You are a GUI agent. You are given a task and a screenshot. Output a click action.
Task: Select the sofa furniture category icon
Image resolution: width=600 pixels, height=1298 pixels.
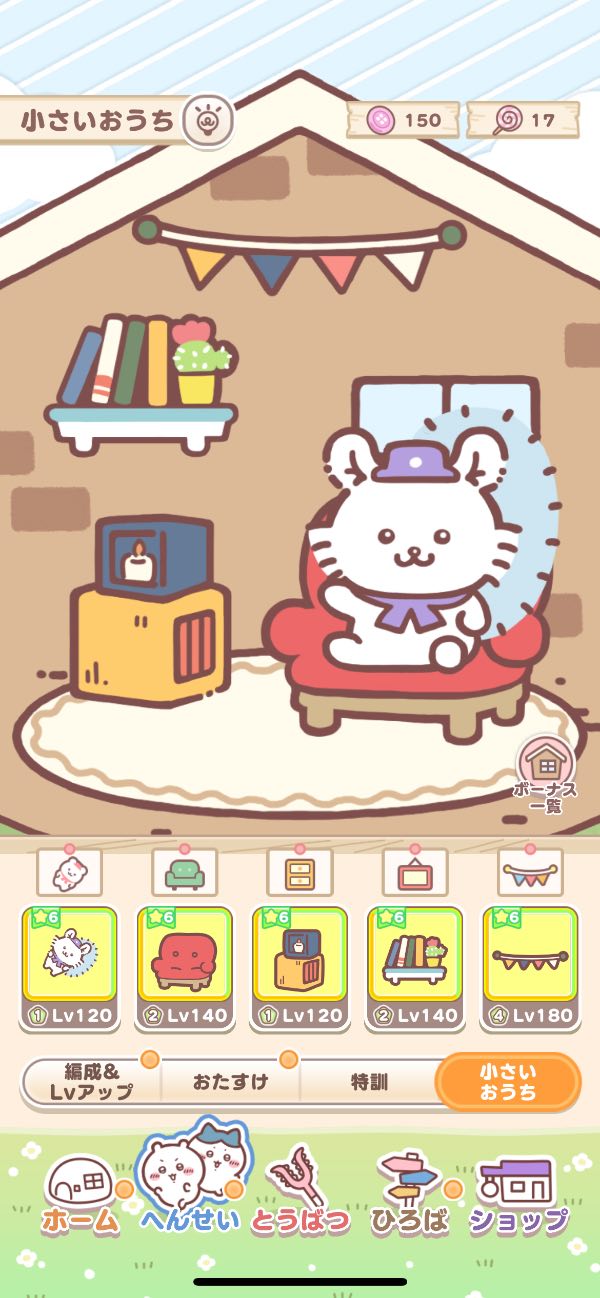point(184,871)
